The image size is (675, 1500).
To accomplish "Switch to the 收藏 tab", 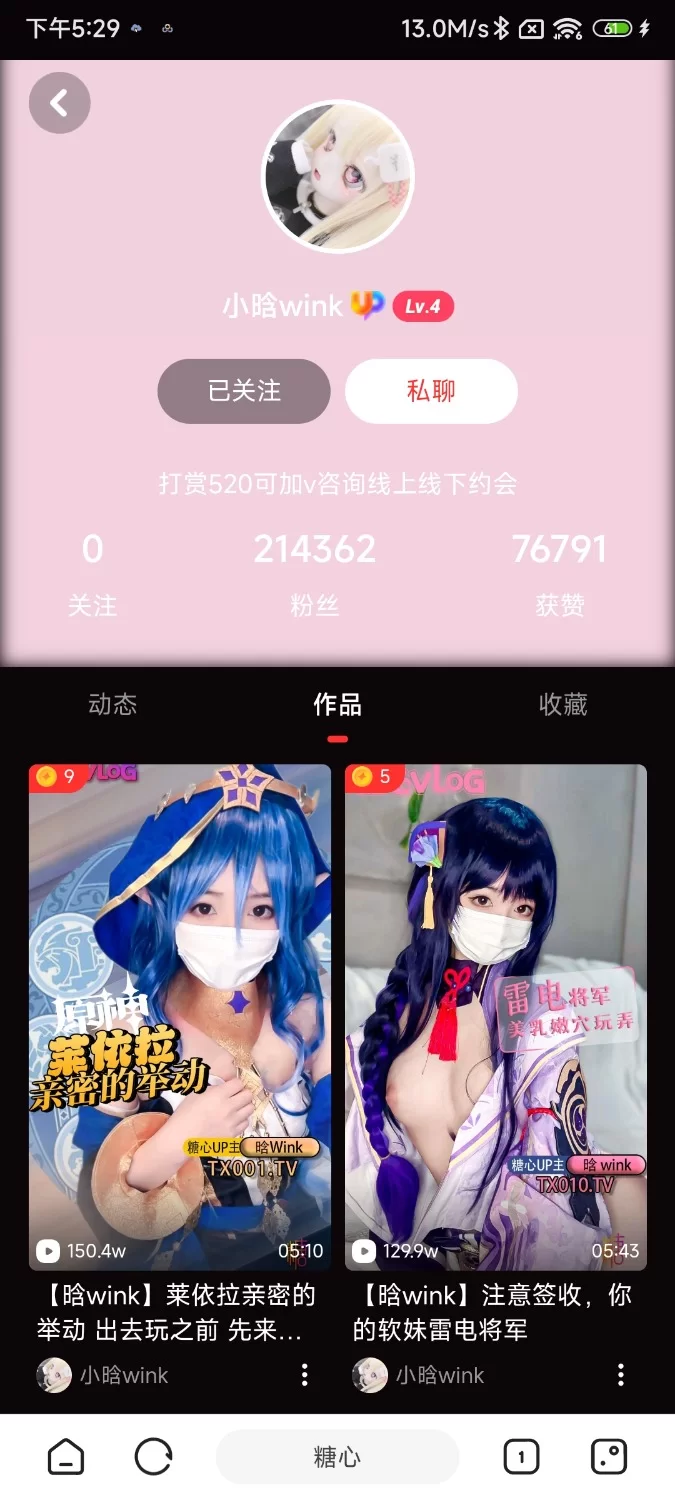I will (563, 705).
